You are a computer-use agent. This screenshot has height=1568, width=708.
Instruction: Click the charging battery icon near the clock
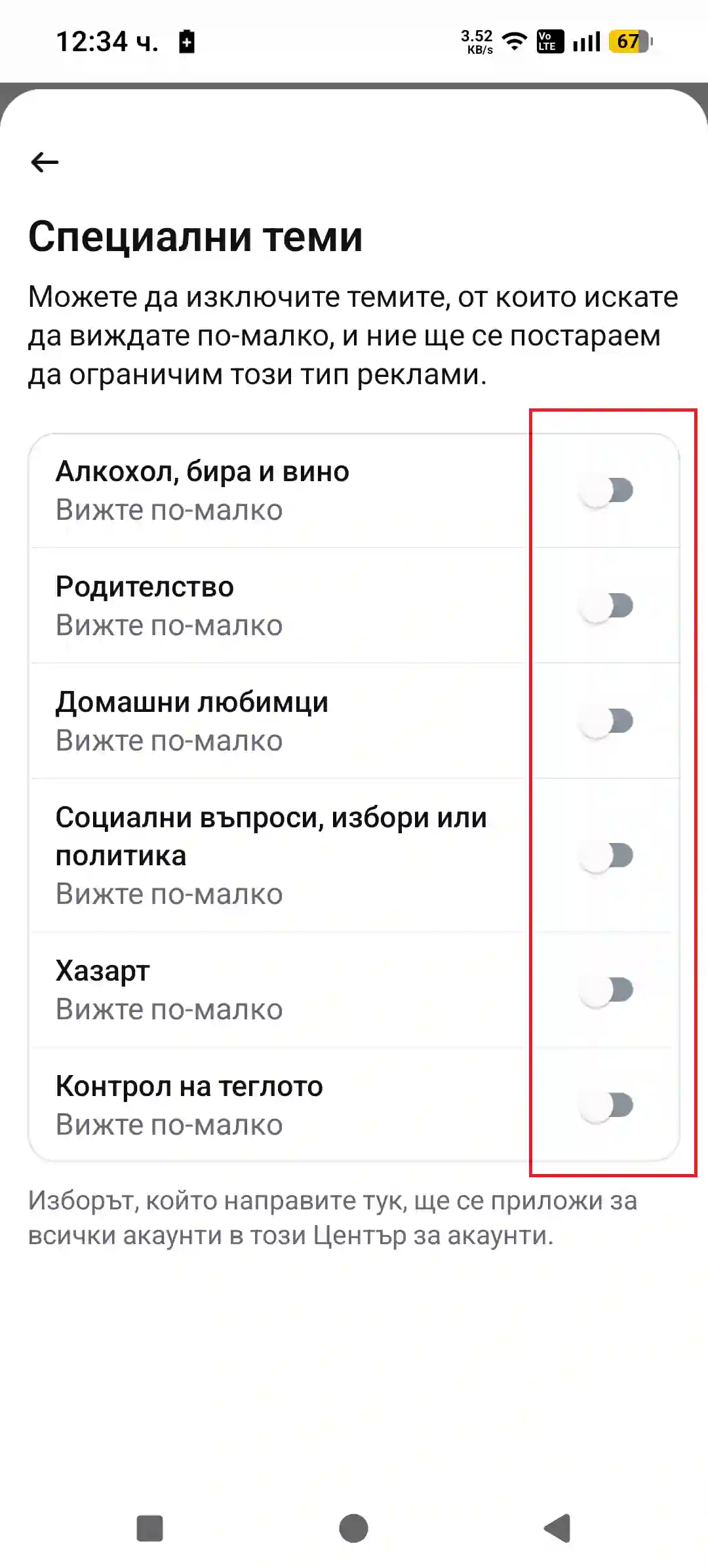pyautogui.click(x=187, y=41)
